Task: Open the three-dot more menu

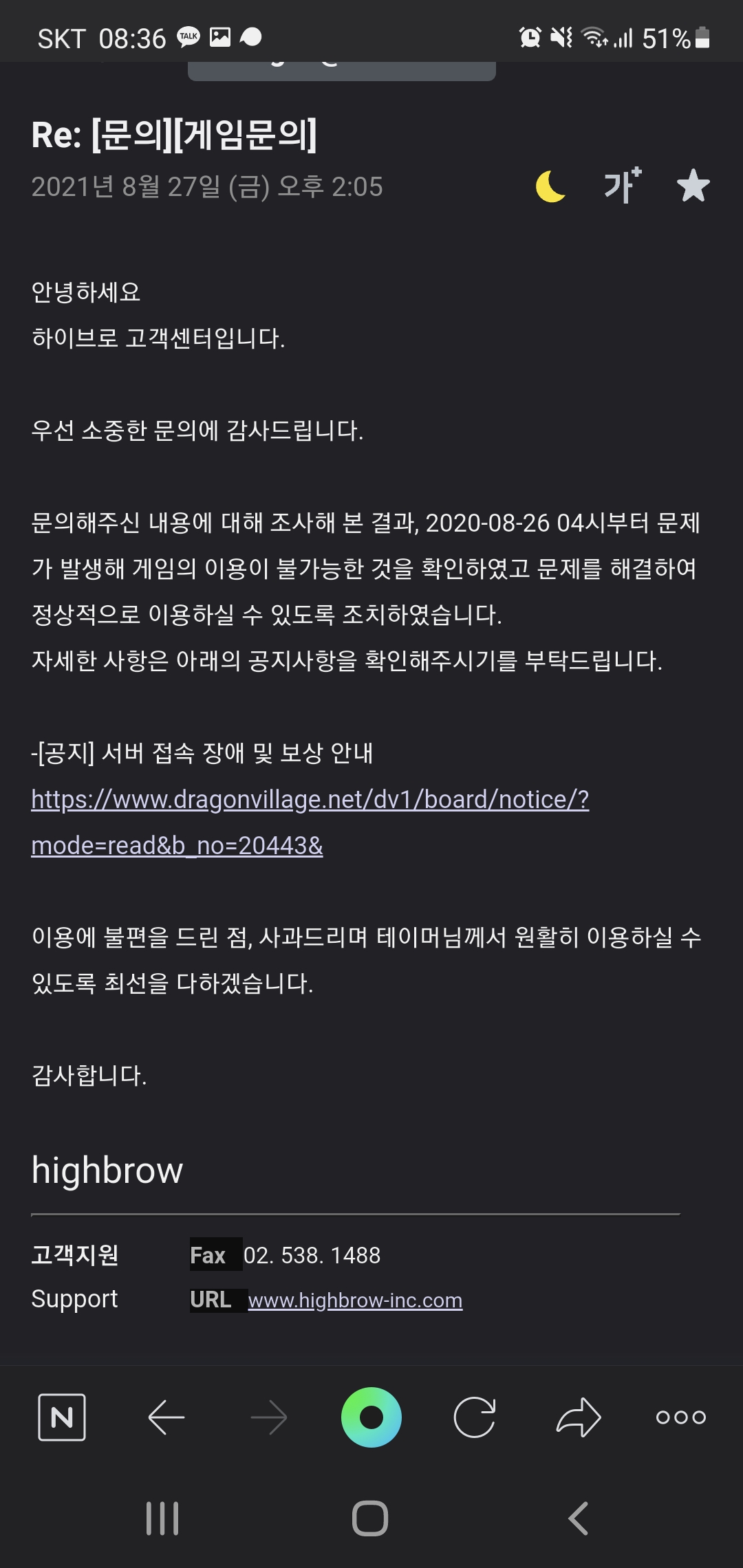Action: click(x=681, y=1417)
